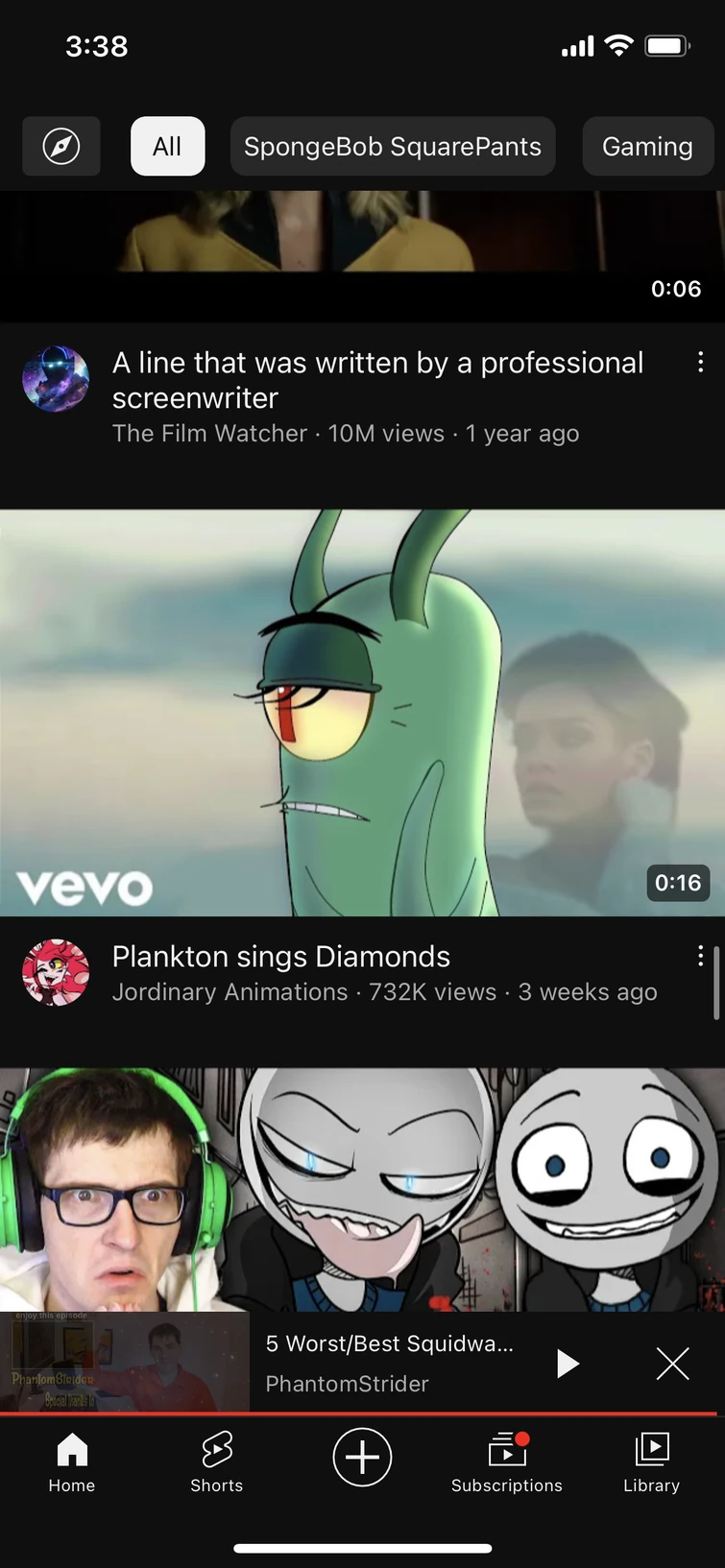This screenshot has width=725, height=1568.
Task: Open The Film Watcher channel avatar
Action: pos(56,379)
